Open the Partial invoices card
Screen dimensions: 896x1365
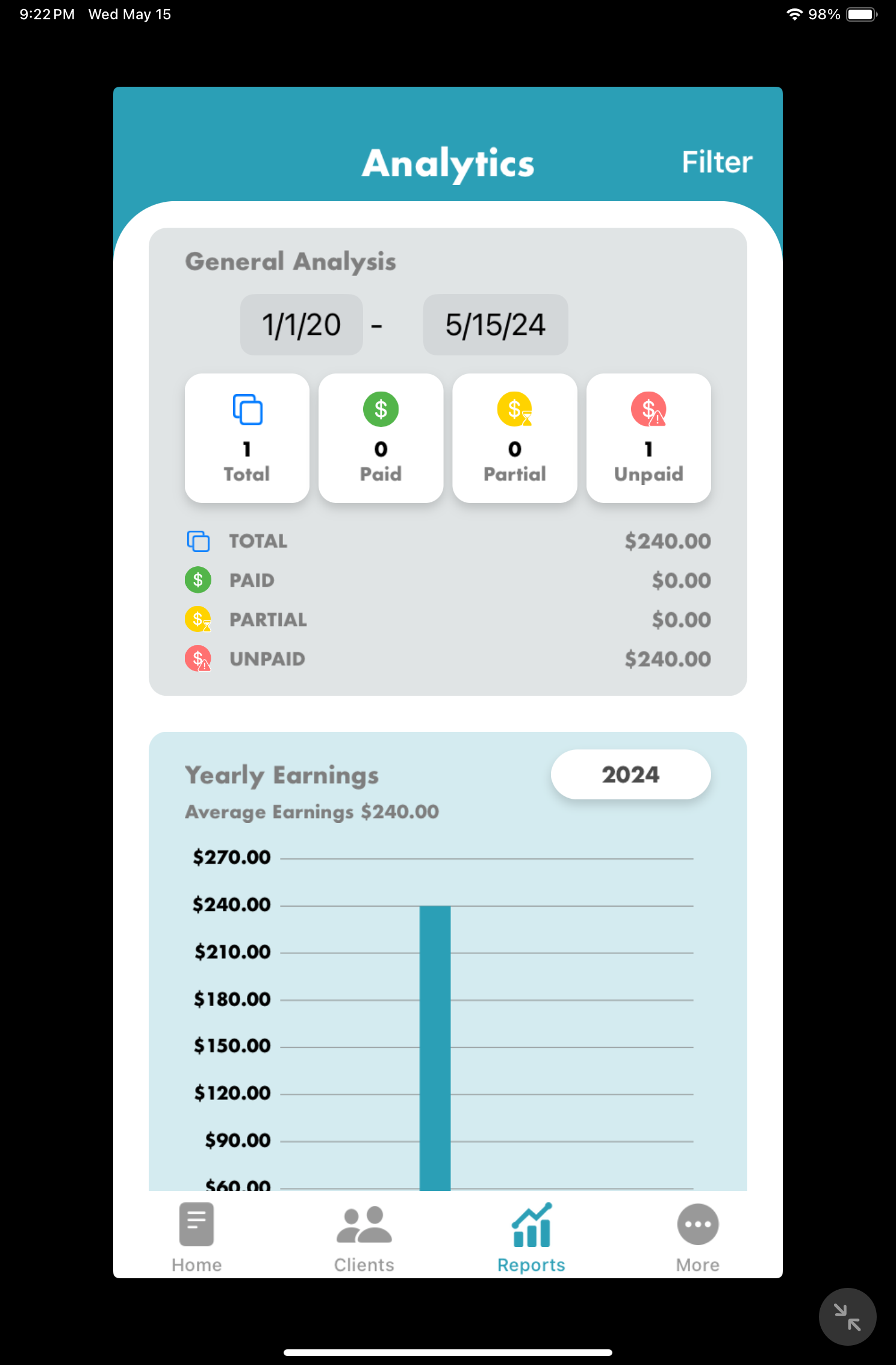click(514, 438)
